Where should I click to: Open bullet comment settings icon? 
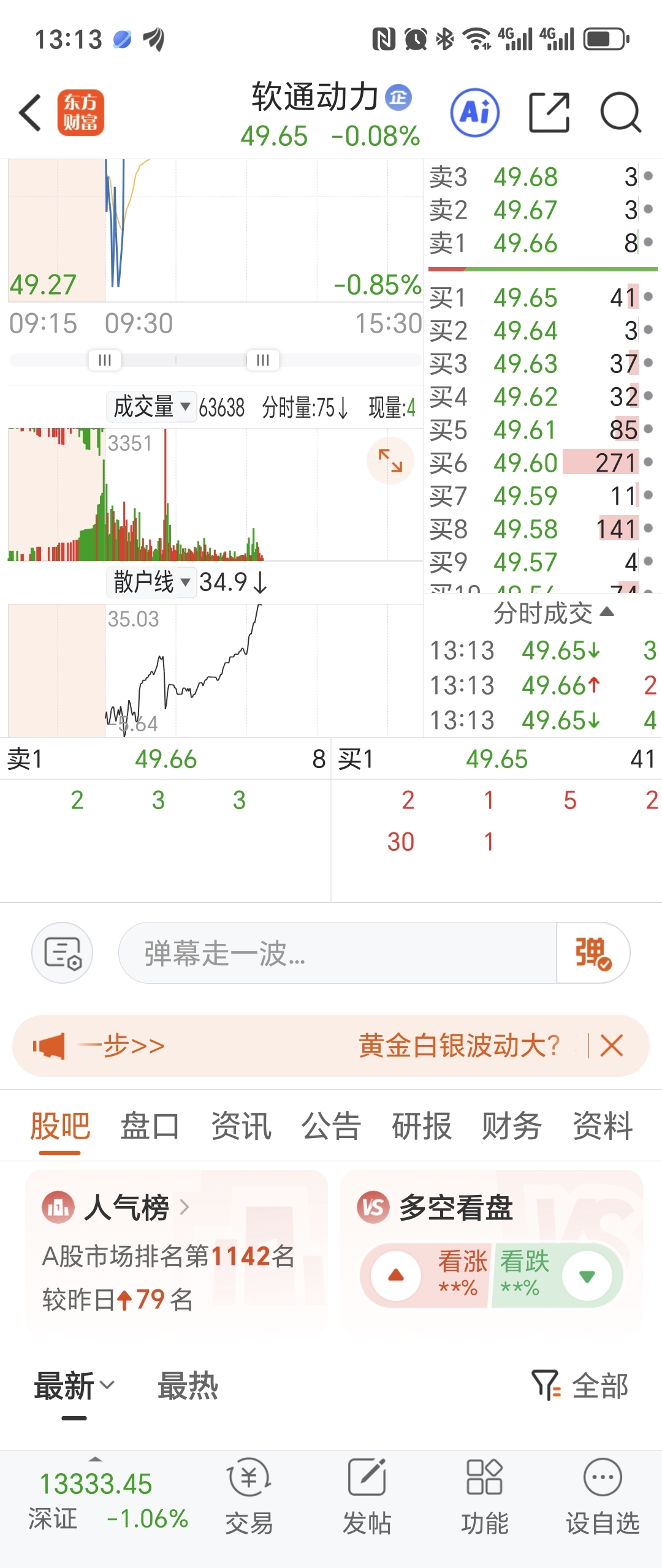click(63, 953)
